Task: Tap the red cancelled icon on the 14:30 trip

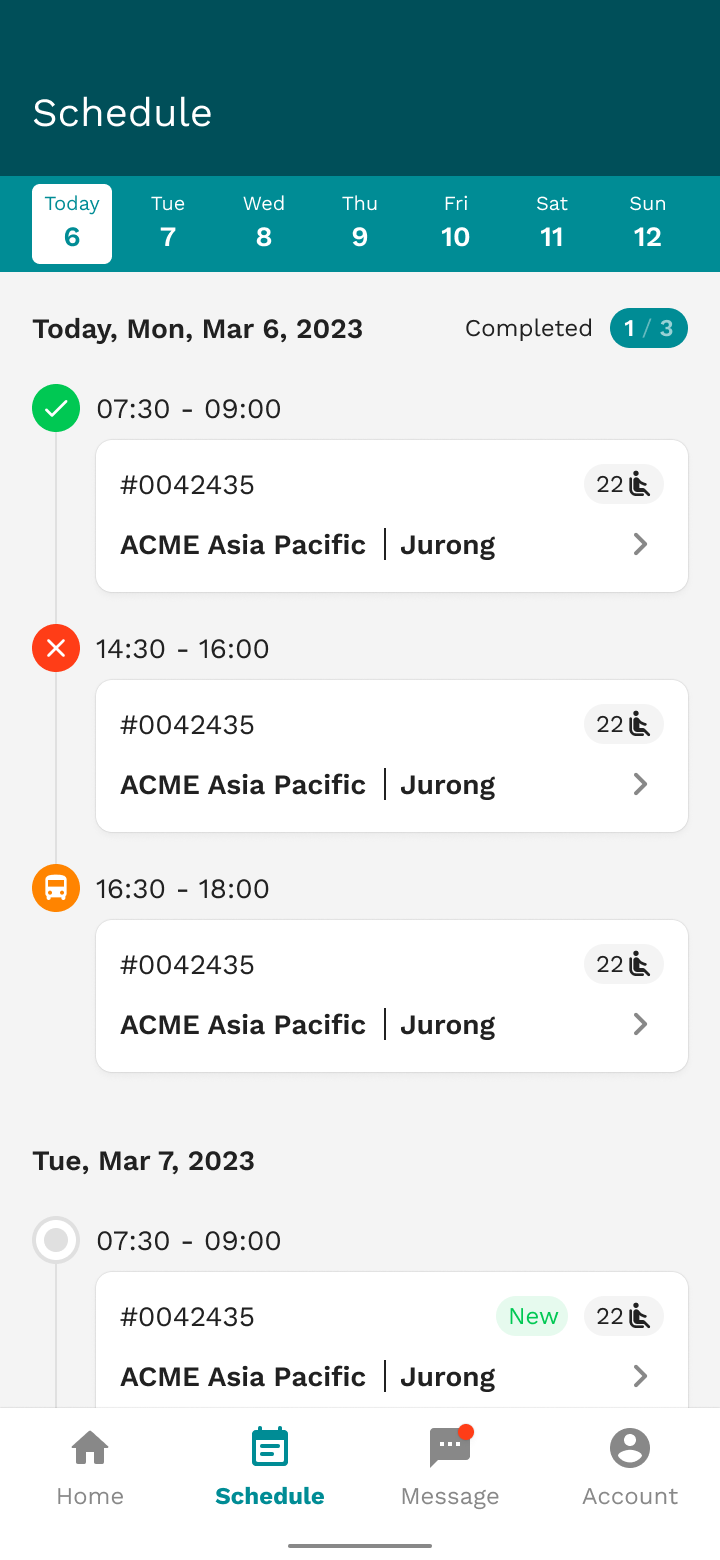Action: pos(55,648)
